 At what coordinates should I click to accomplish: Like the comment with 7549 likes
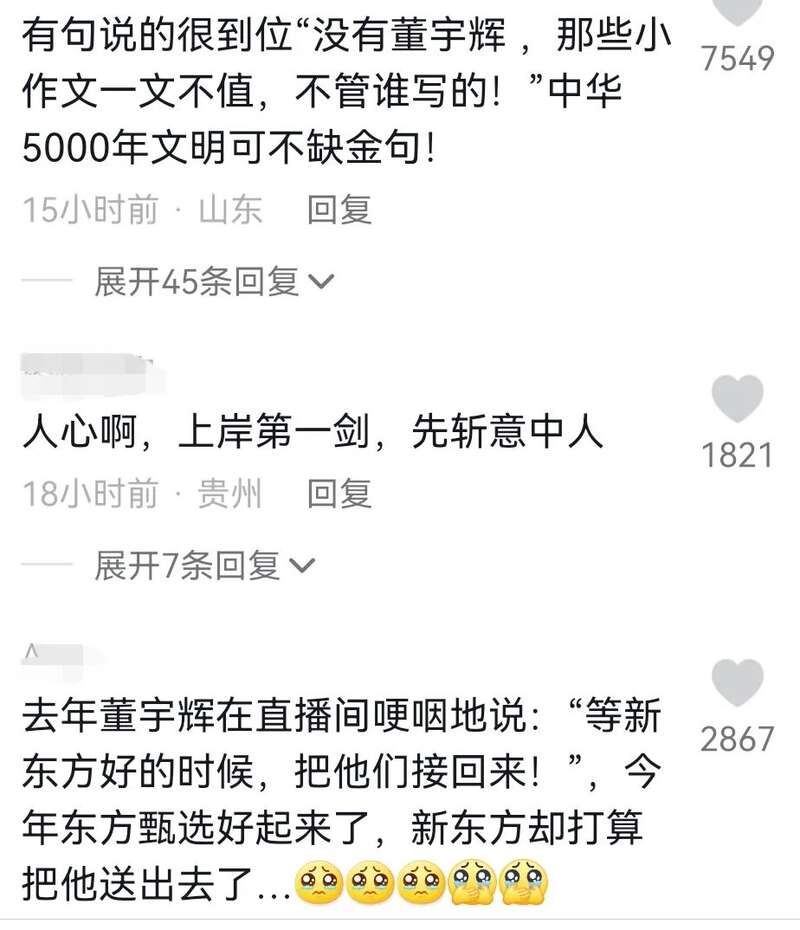pyautogui.click(x=738, y=12)
